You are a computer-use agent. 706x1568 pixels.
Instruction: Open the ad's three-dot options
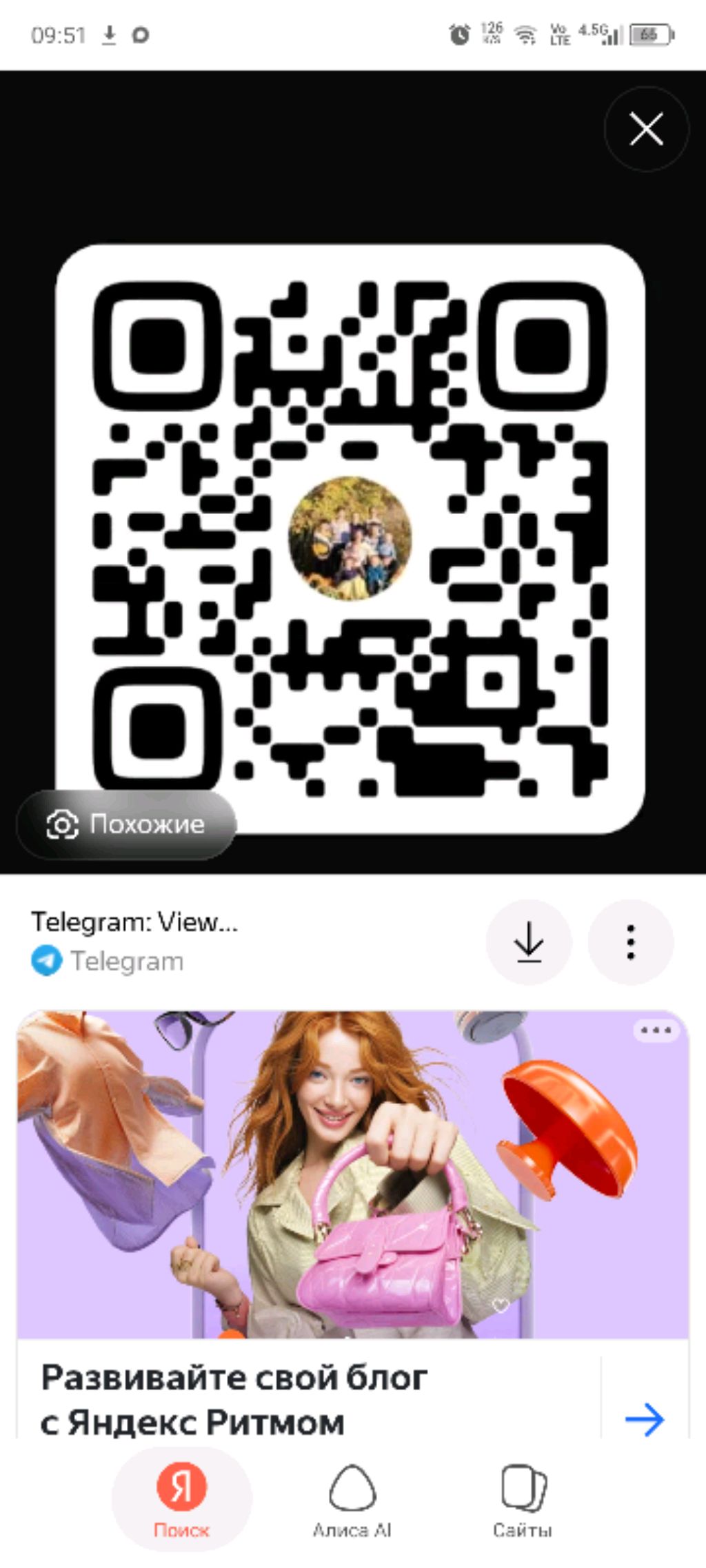tap(656, 1030)
